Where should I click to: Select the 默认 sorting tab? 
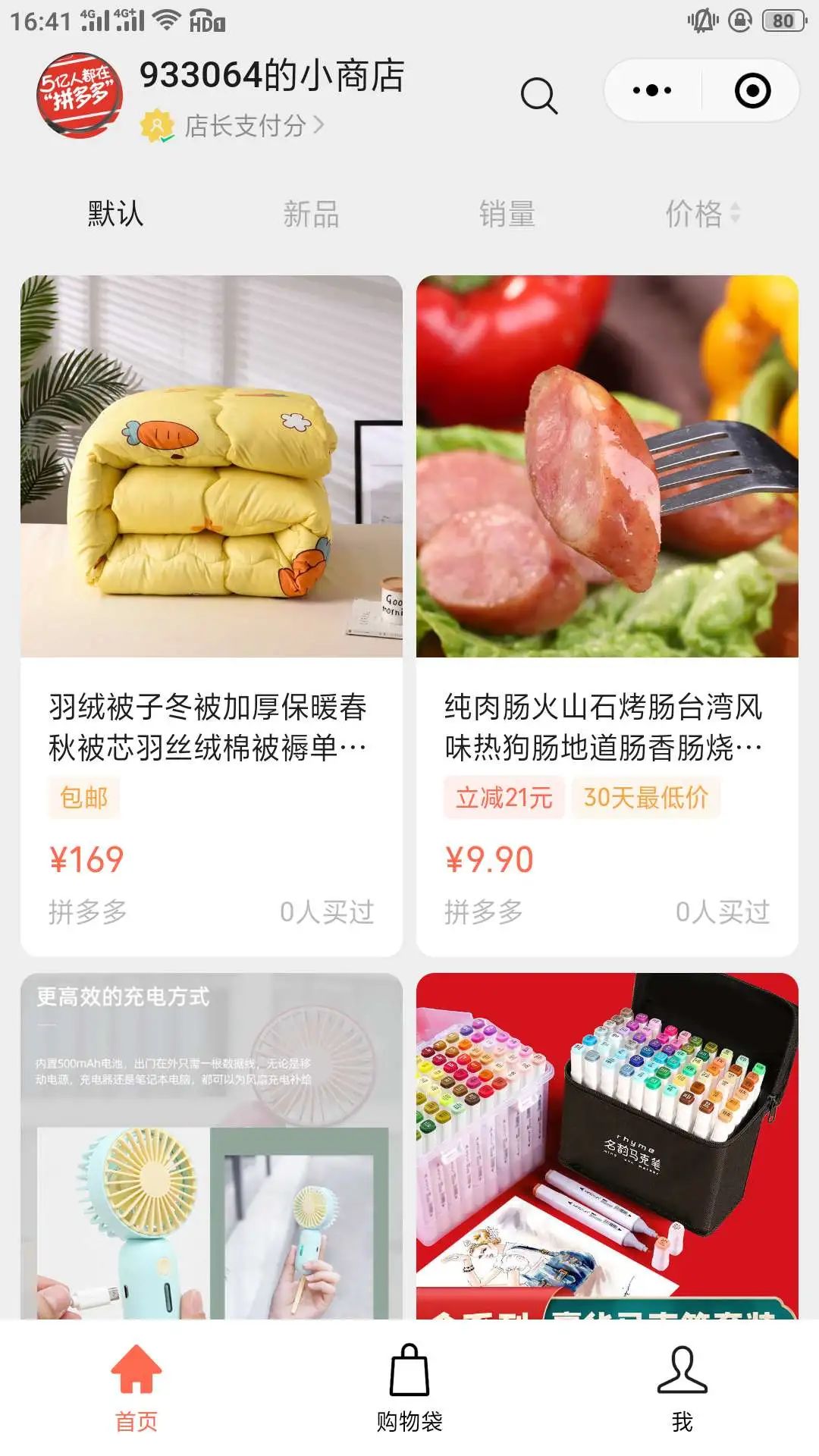[x=115, y=214]
